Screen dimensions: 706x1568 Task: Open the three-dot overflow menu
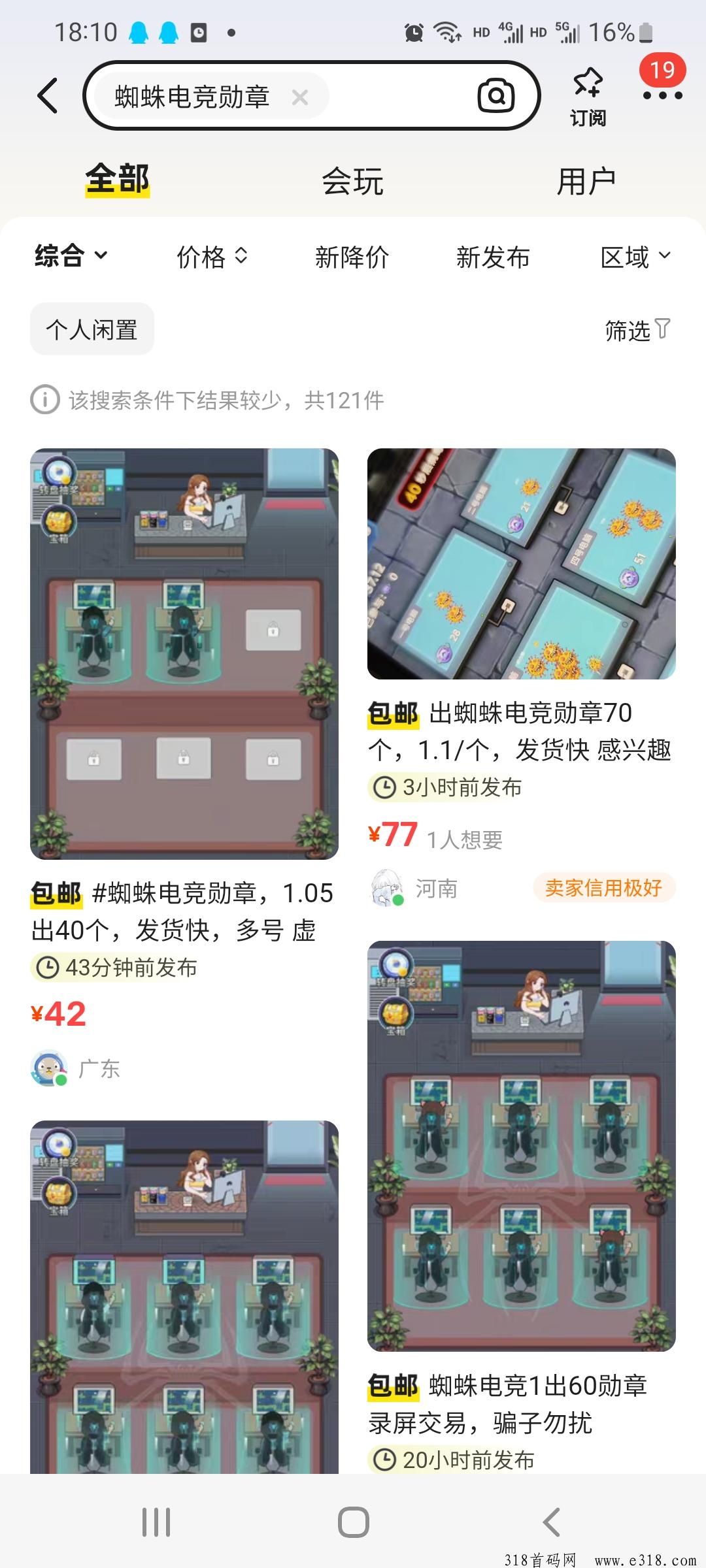[x=662, y=95]
